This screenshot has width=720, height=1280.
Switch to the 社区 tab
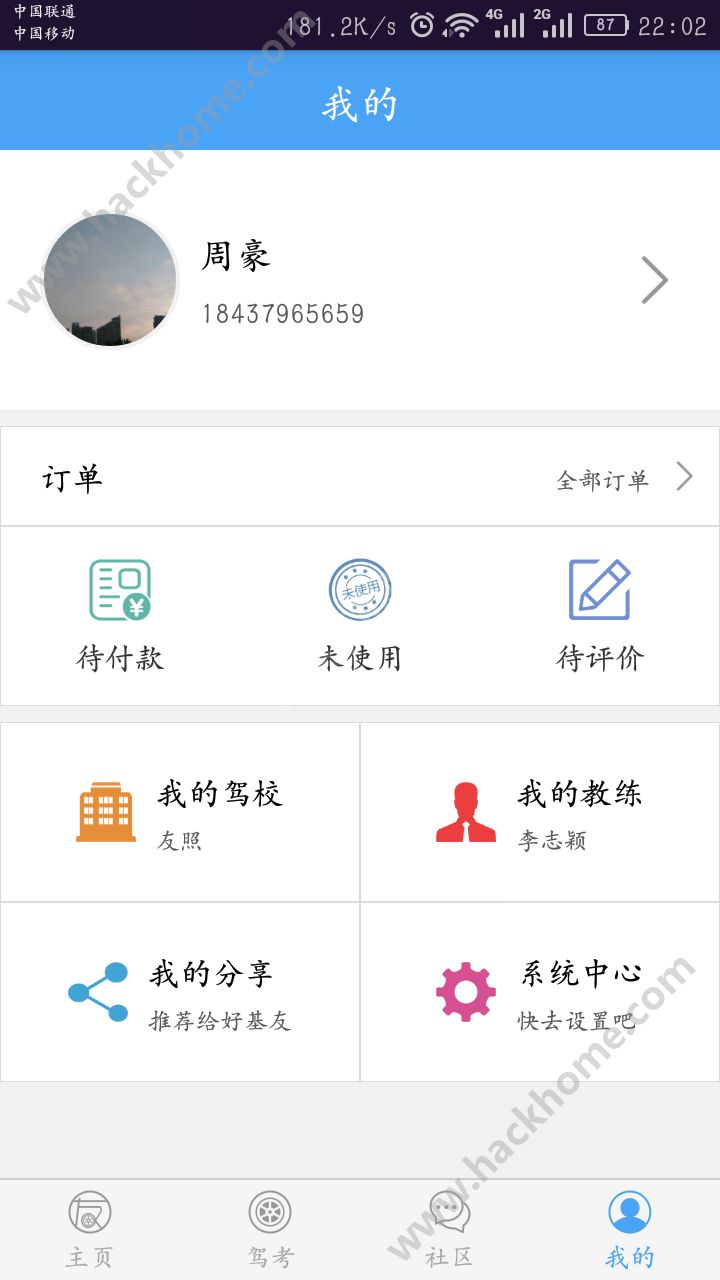click(450, 1230)
